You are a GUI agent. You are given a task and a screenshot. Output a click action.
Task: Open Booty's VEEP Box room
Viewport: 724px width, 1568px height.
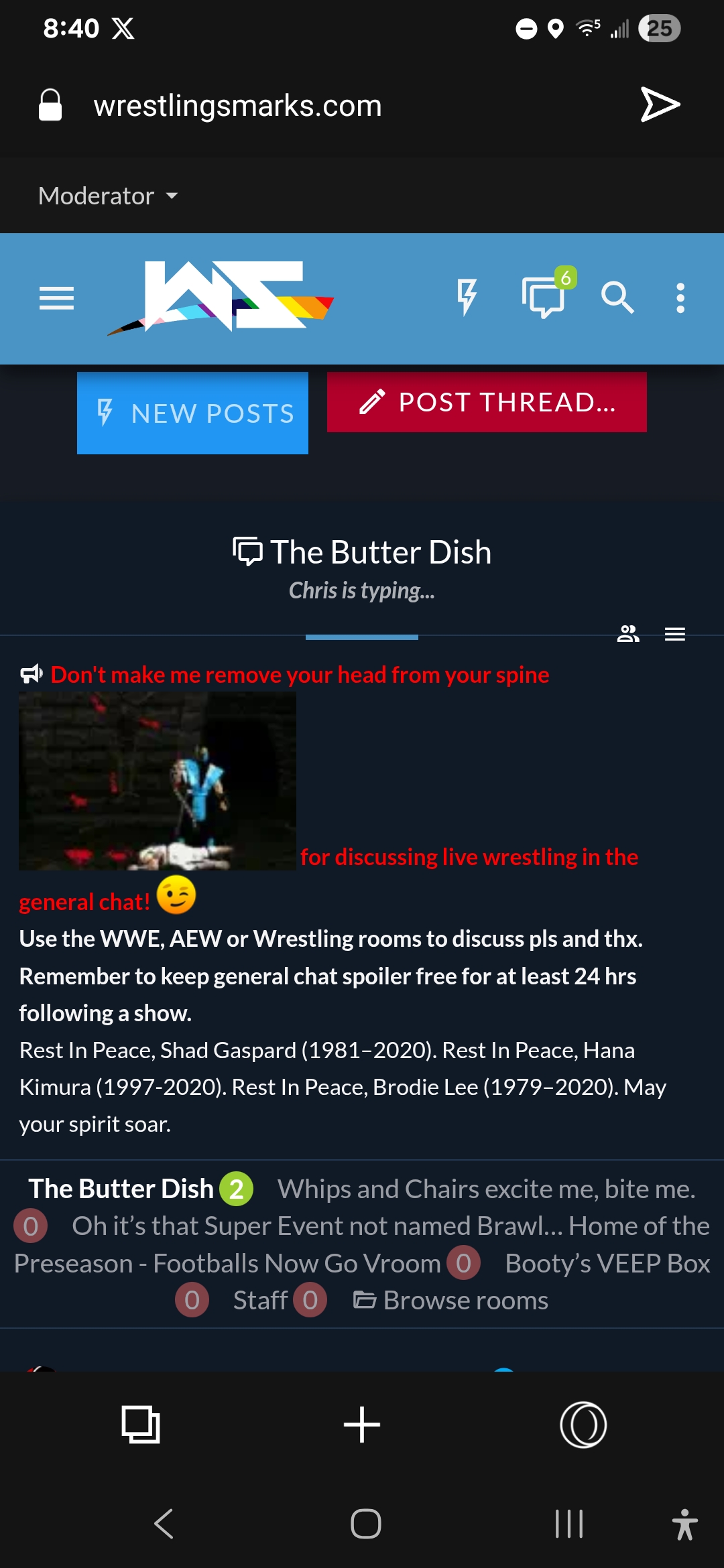coord(607,1264)
